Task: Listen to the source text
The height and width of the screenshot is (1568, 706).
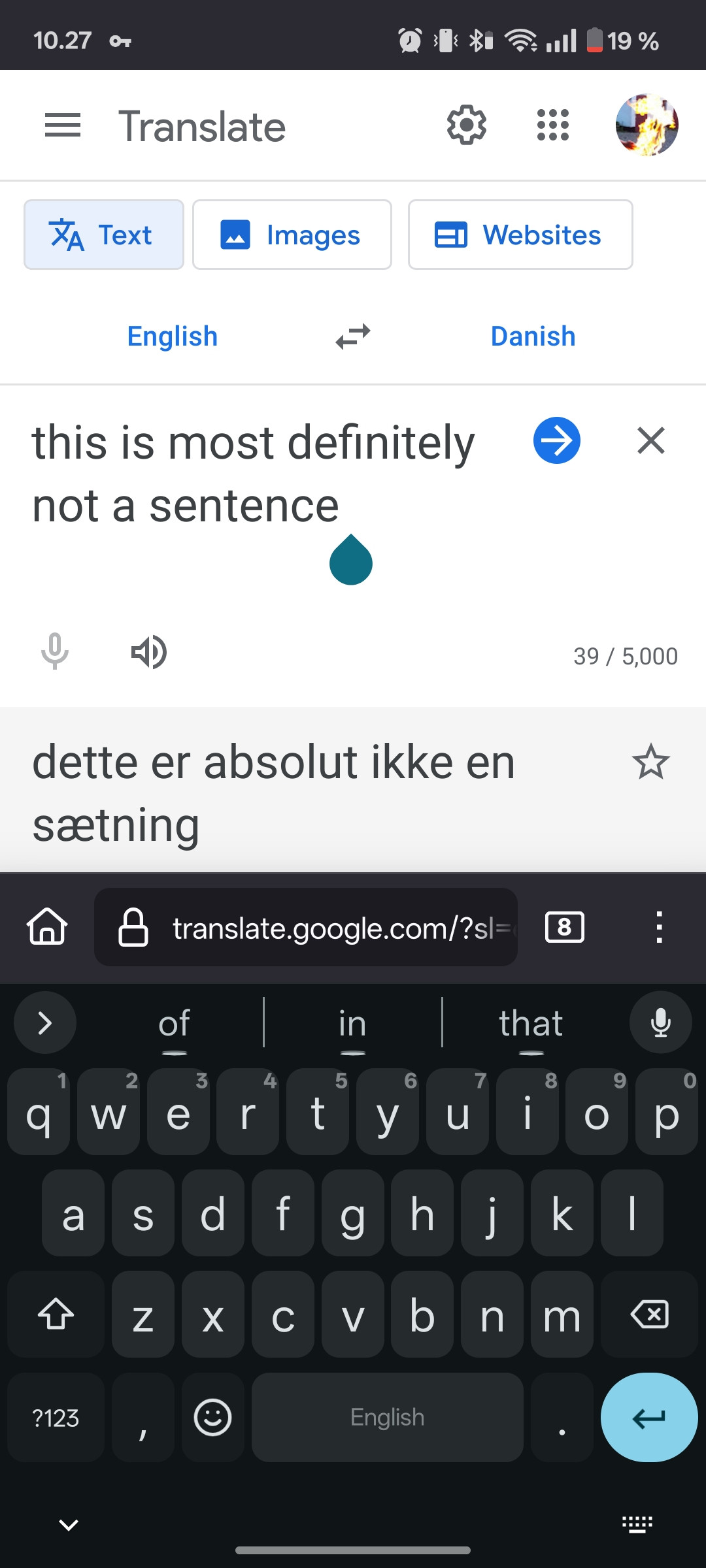Action: (x=149, y=652)
